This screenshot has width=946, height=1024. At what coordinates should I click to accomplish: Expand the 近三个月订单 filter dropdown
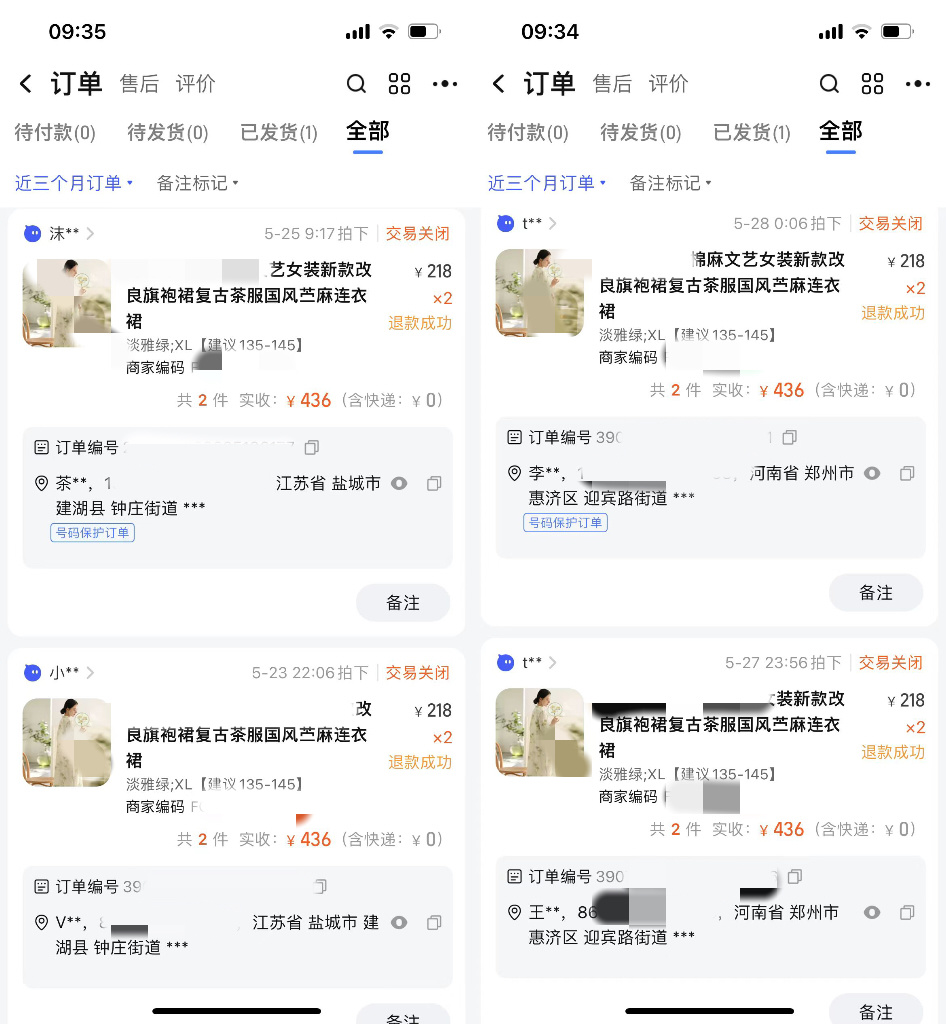click(x=70, y=183)
